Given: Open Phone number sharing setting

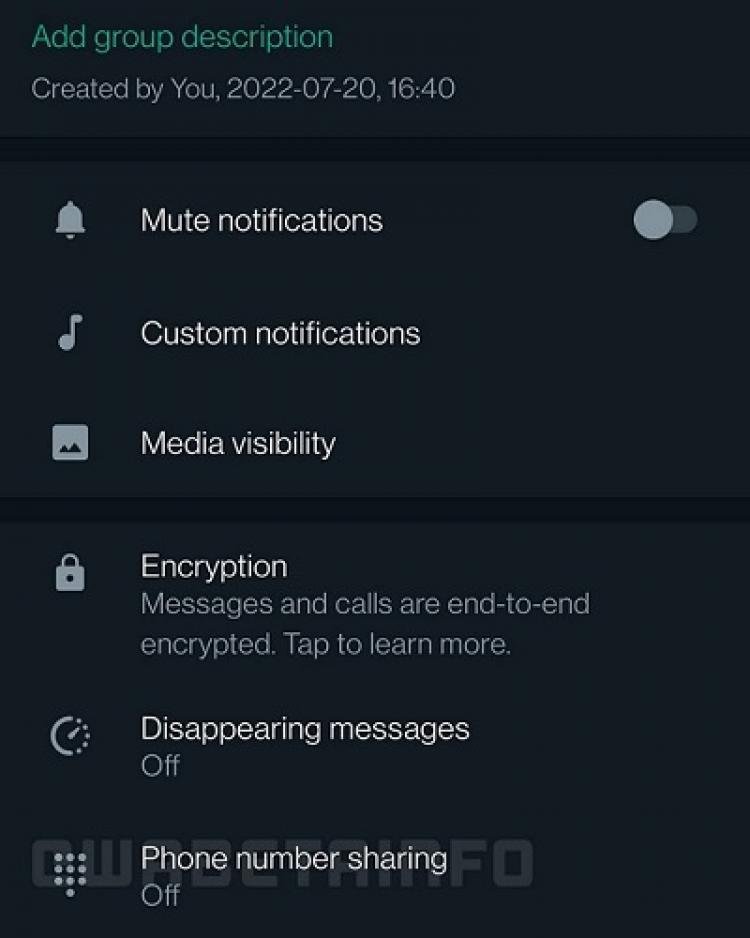Looking at the screenshot, I should point(293,873).
